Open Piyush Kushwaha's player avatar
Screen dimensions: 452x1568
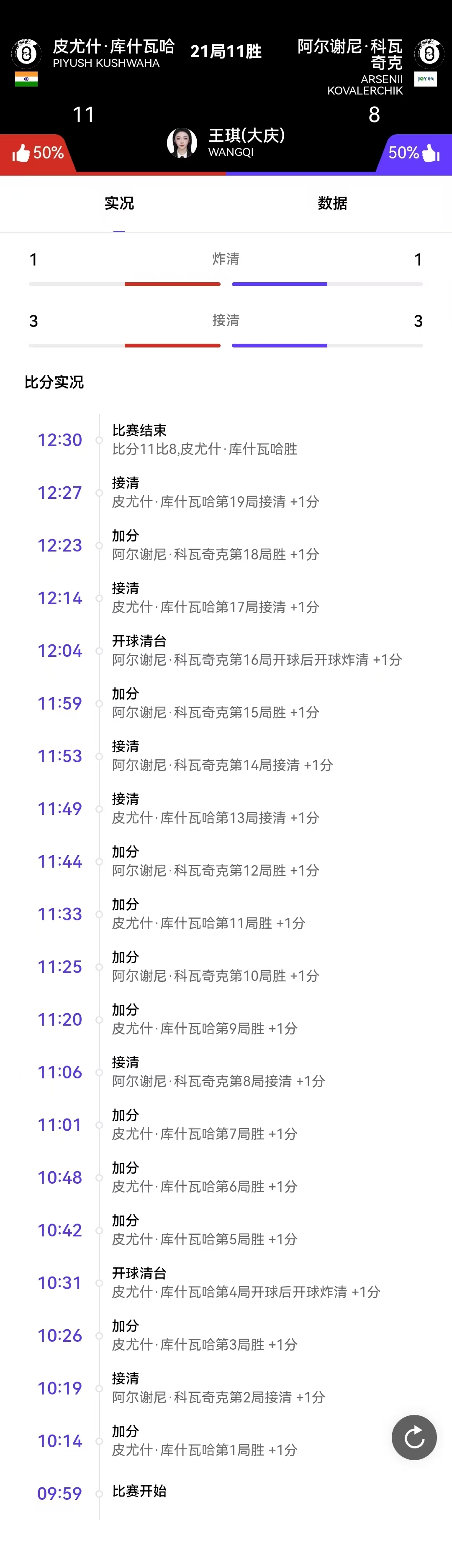(x=26, y=54)
